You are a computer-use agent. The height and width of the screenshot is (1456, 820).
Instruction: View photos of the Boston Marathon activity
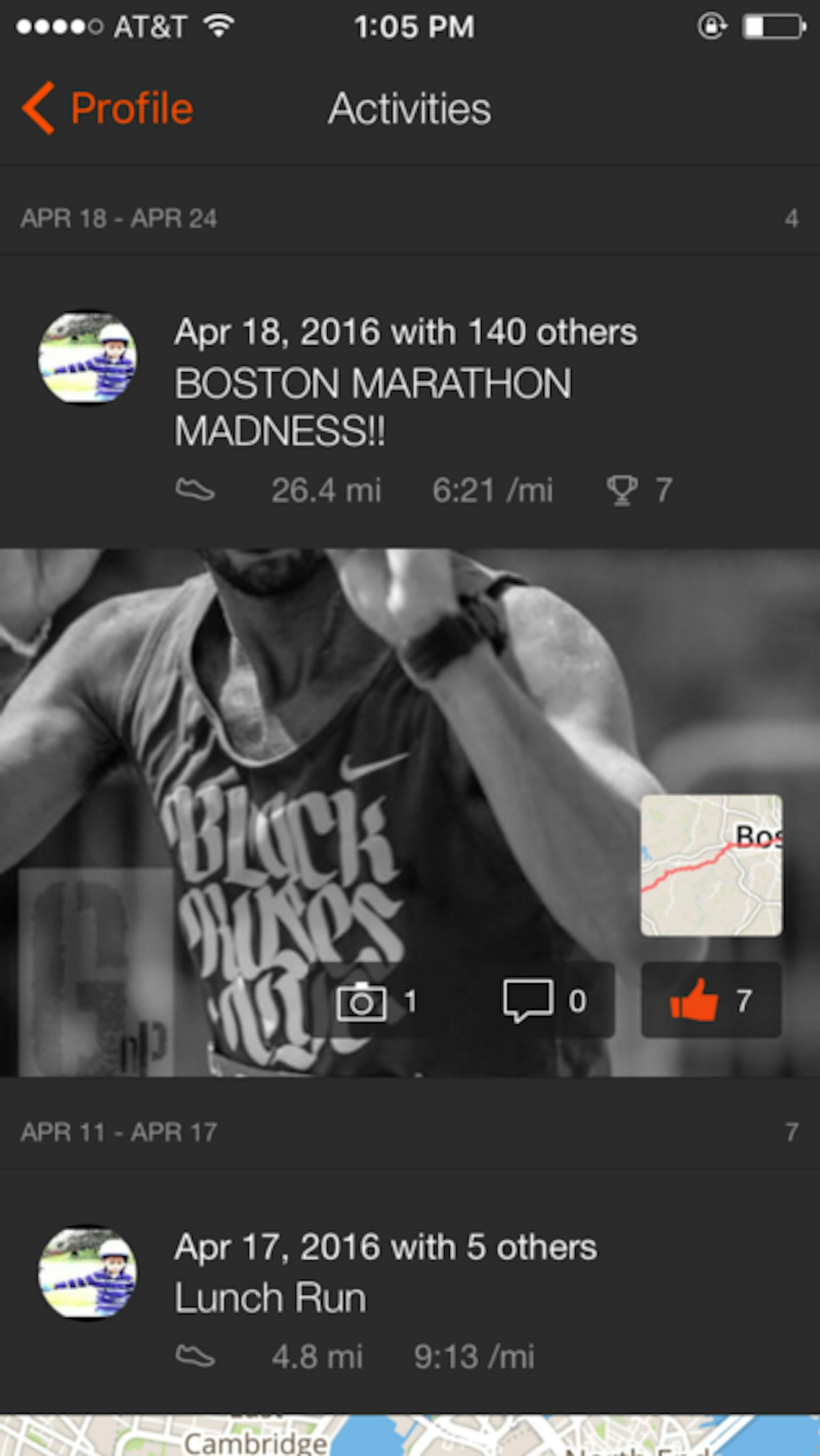click(x=376, y=1001)
